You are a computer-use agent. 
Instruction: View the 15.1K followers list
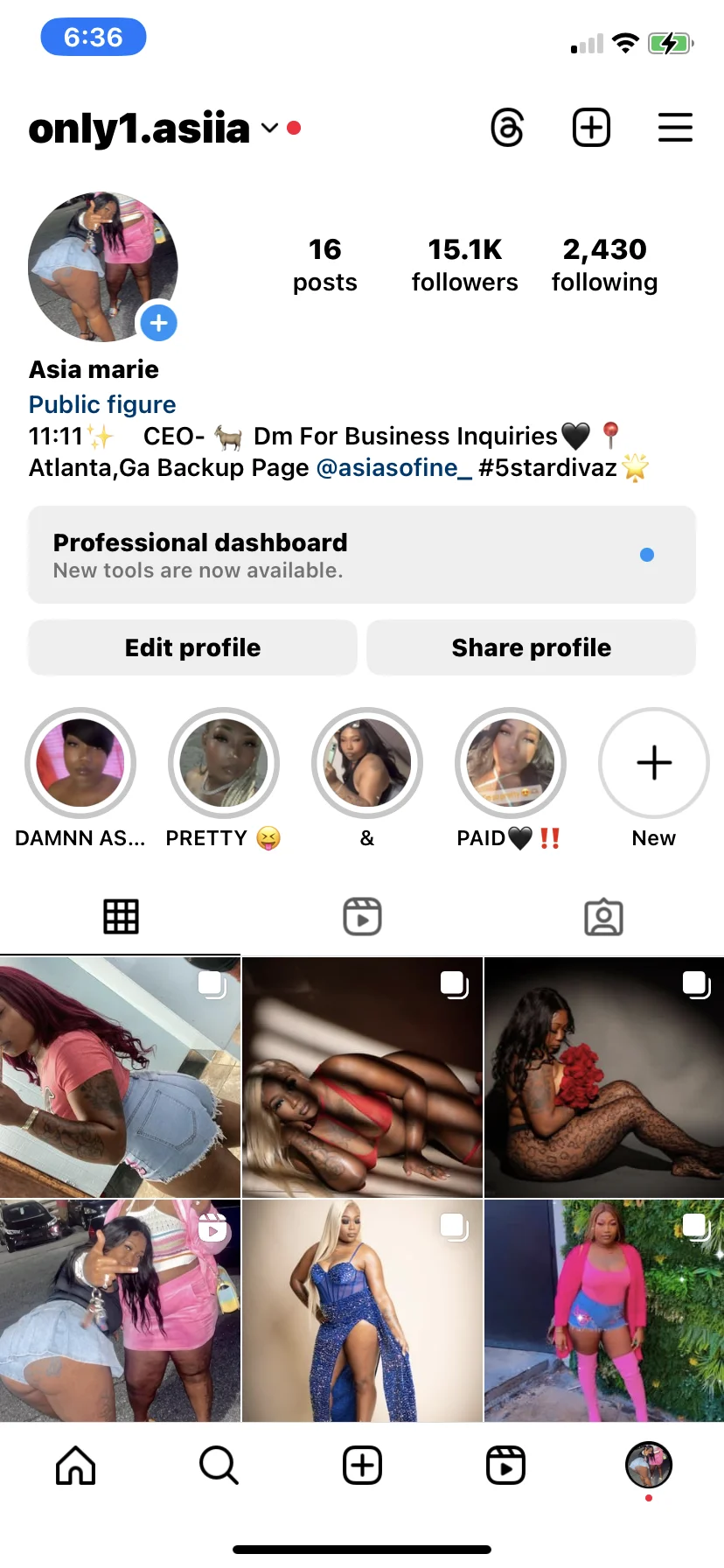pyautogui.click(x=464, y=264)
